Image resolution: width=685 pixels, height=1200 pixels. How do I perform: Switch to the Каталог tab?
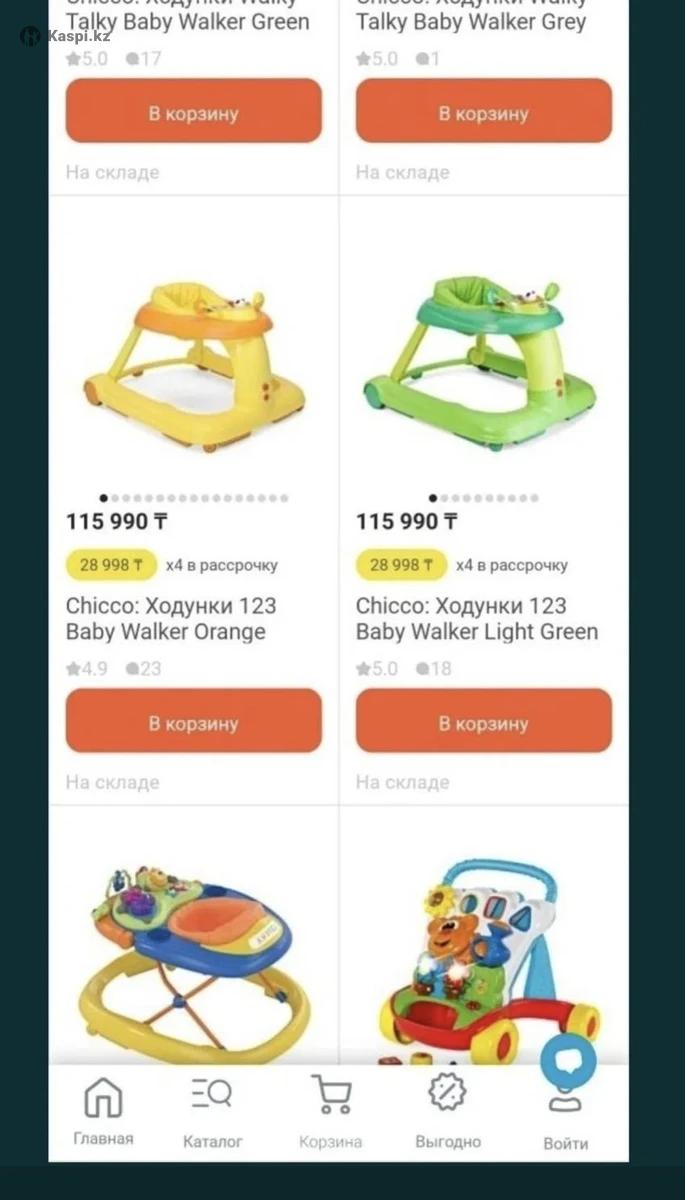212,1112
